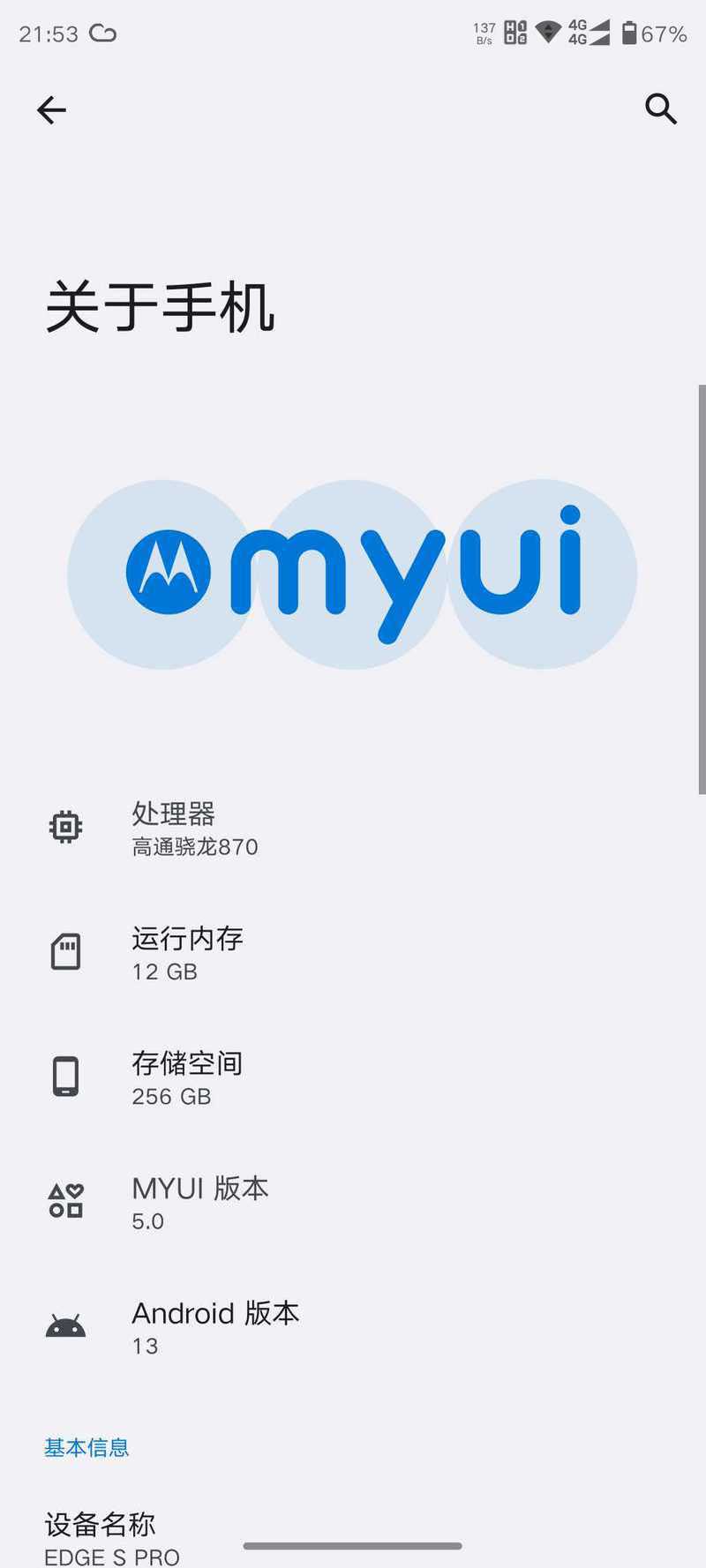Open the Android 版本 row
706x1568 pixels.
[x=353, y=1327]
